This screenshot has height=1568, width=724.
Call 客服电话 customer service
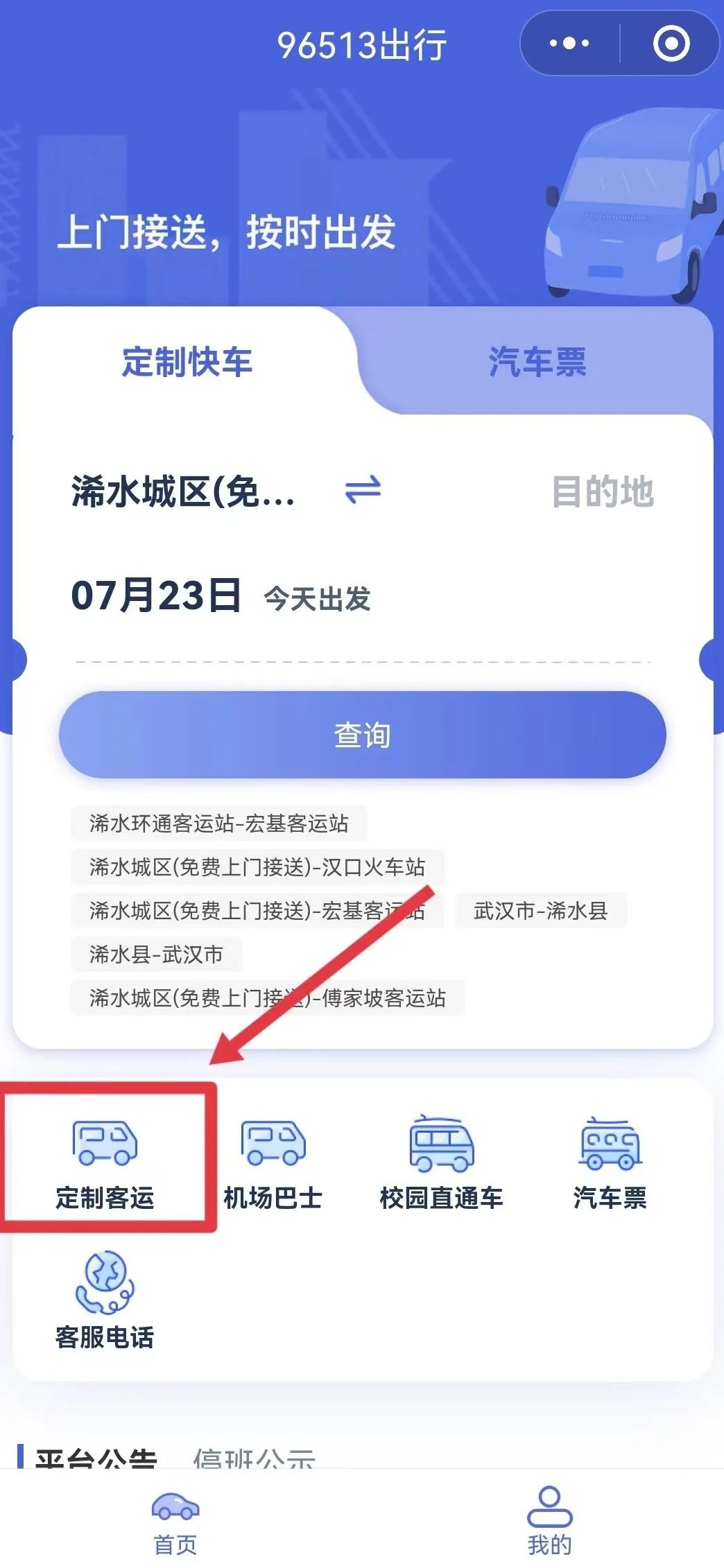point(105,1301)
